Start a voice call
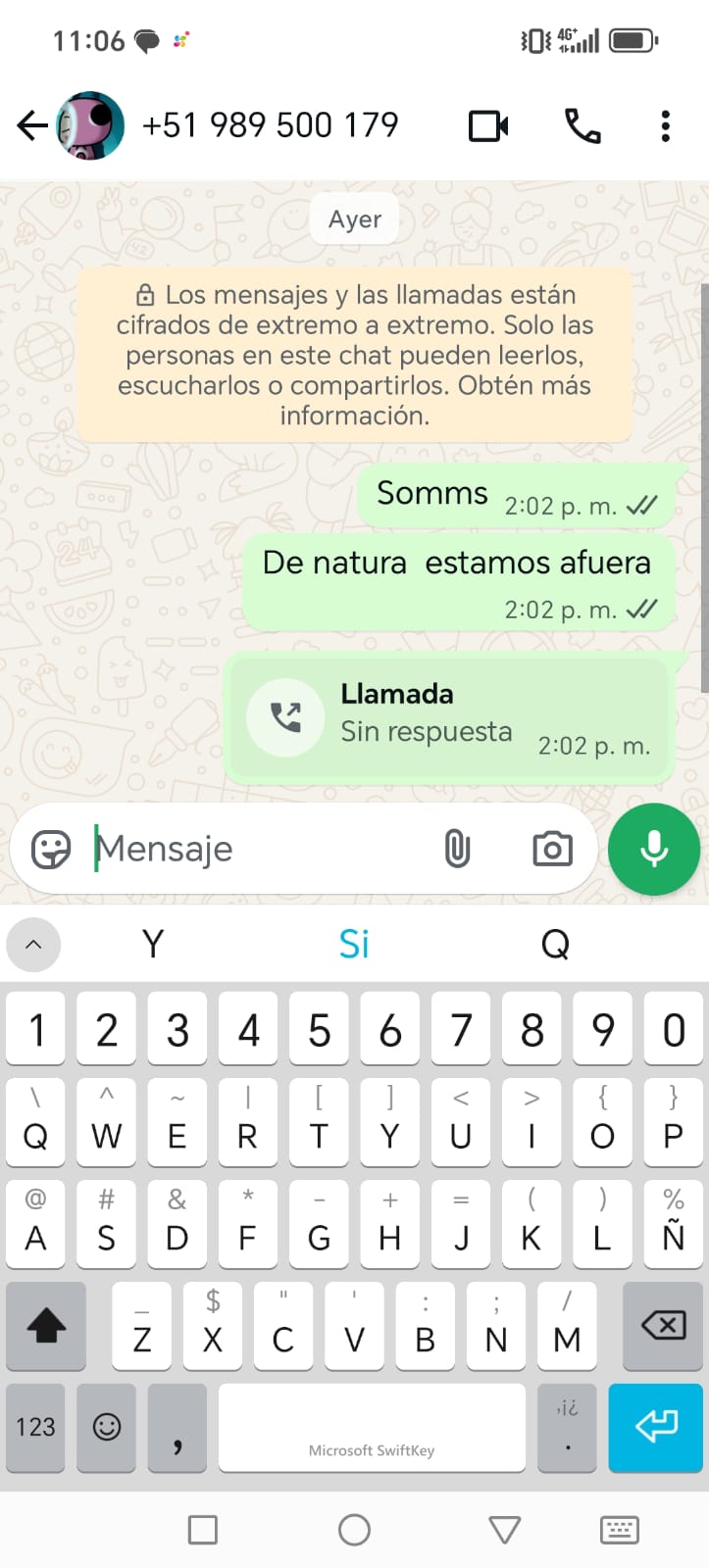This screenshot has height=1568, width=709. (x=582, y=126)
